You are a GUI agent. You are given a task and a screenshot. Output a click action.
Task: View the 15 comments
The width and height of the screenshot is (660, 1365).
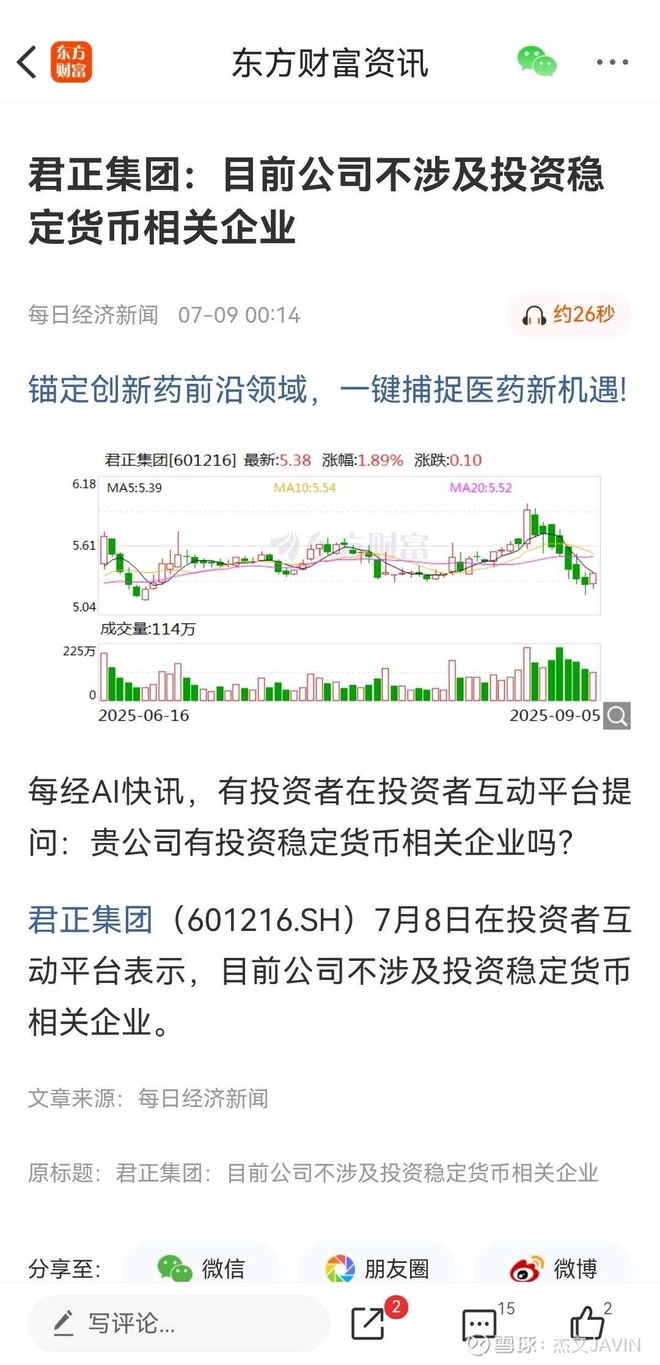click(481, 1324)
